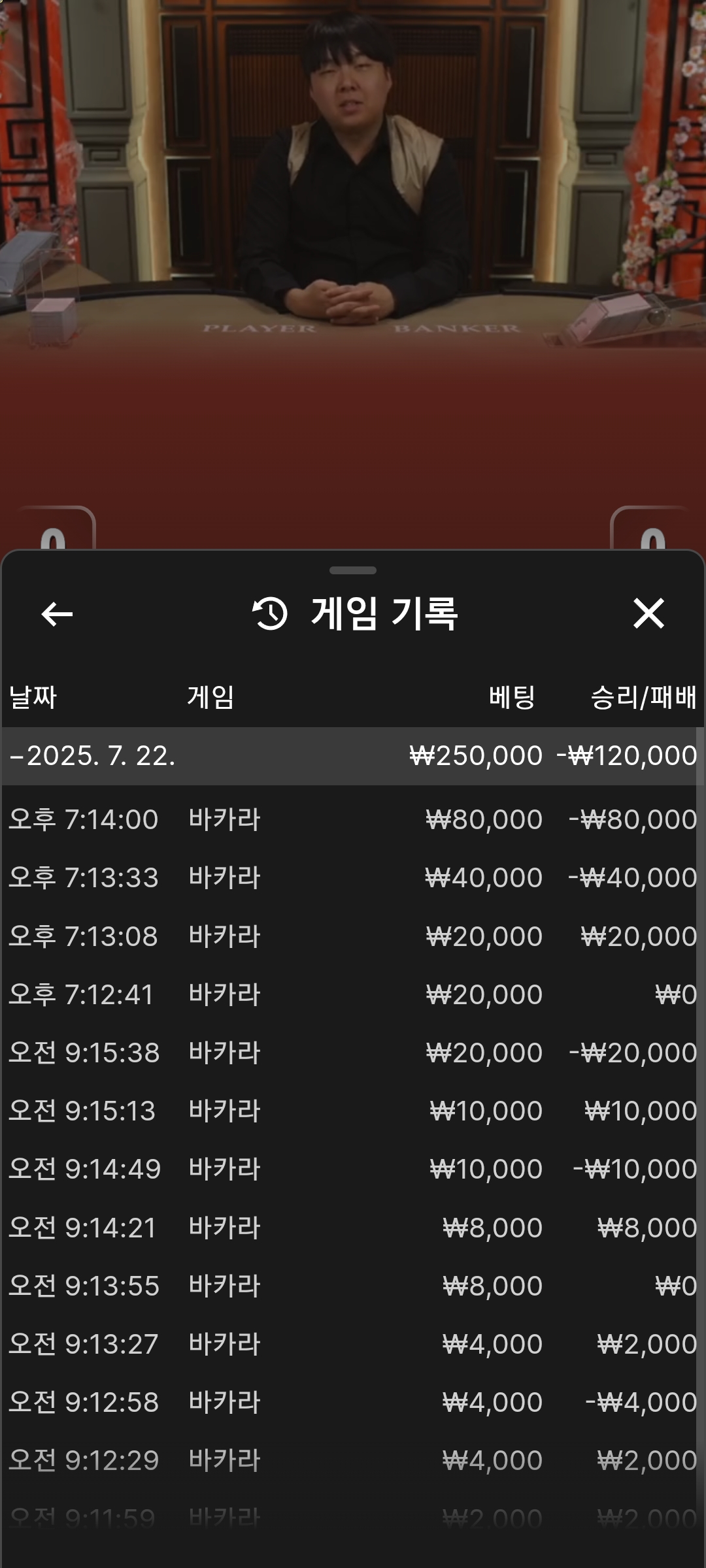Go back from game history

(57, 614)
